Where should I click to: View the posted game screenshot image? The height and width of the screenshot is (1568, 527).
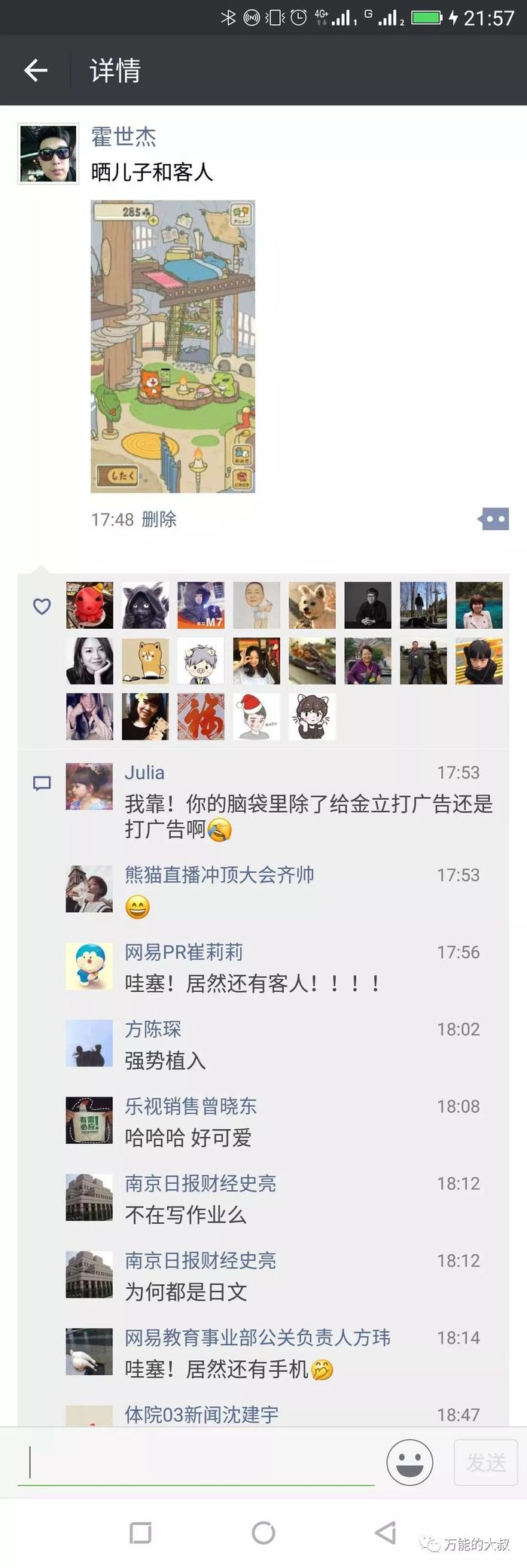click(172, 346)
